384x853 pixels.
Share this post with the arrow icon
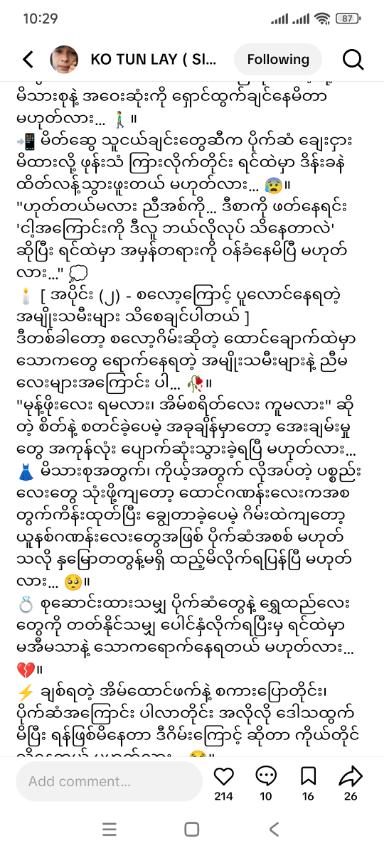tap(350, 777)
